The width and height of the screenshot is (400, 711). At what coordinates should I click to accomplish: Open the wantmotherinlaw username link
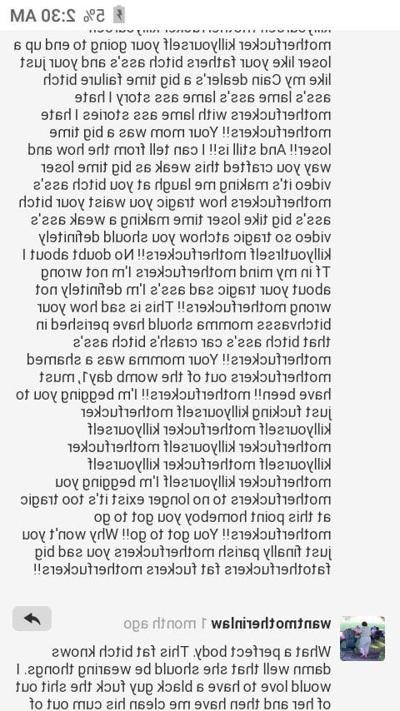(271, 623)
